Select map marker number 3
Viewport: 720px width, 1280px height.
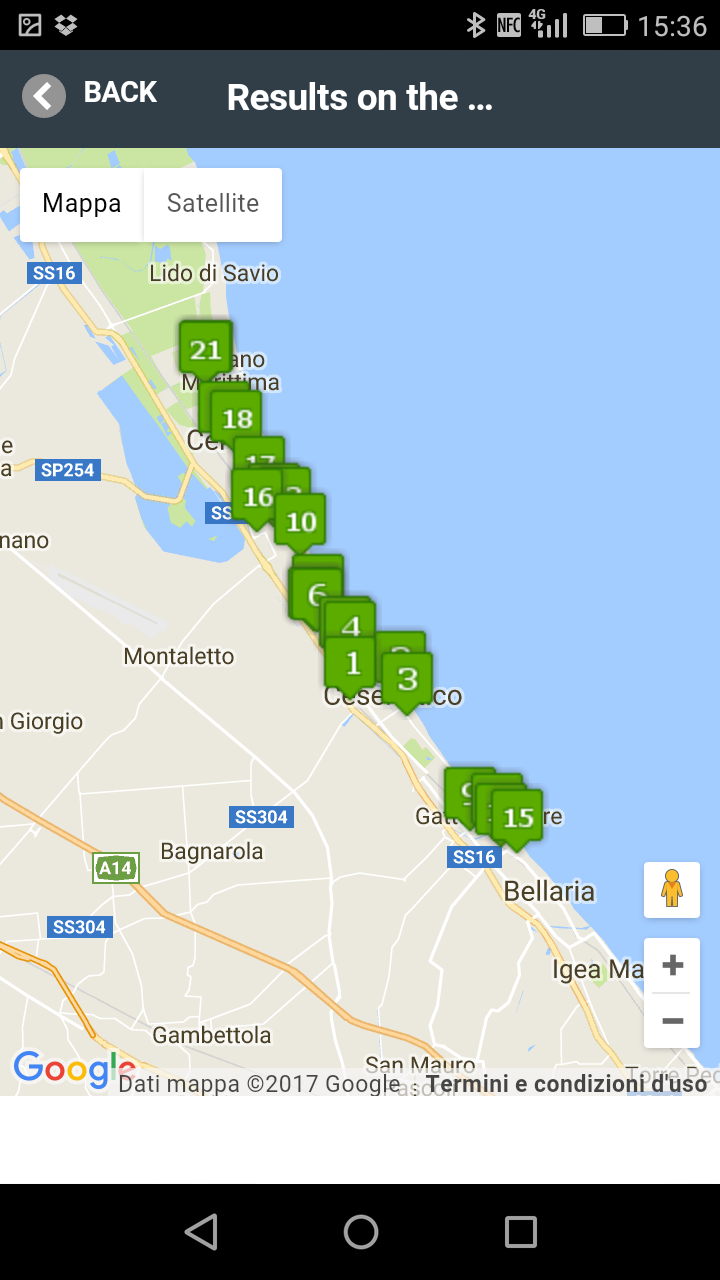pyautogui.click(x=407, y=679)
